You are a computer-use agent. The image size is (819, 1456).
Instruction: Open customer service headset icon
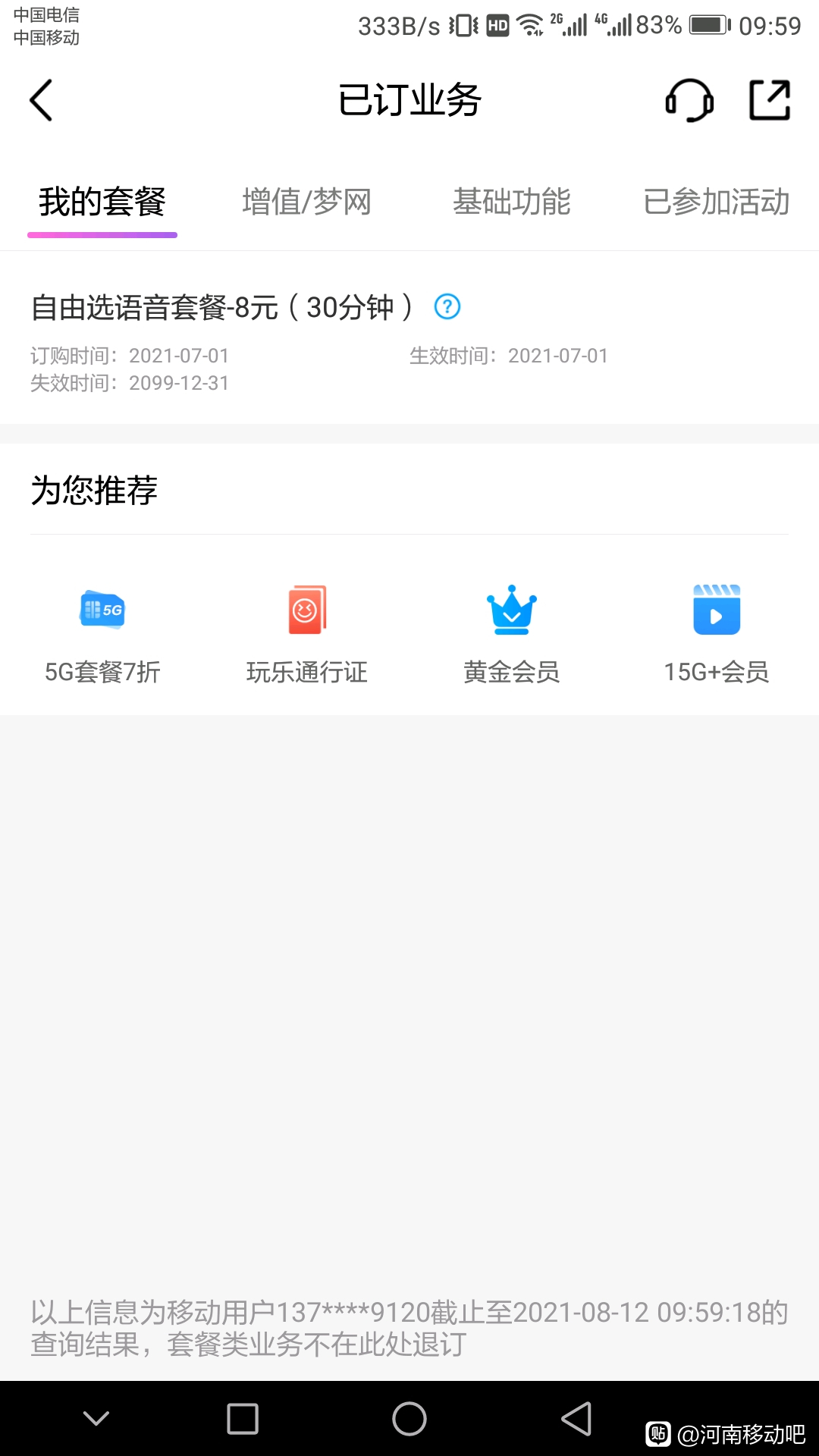click(x=689, y=100)
